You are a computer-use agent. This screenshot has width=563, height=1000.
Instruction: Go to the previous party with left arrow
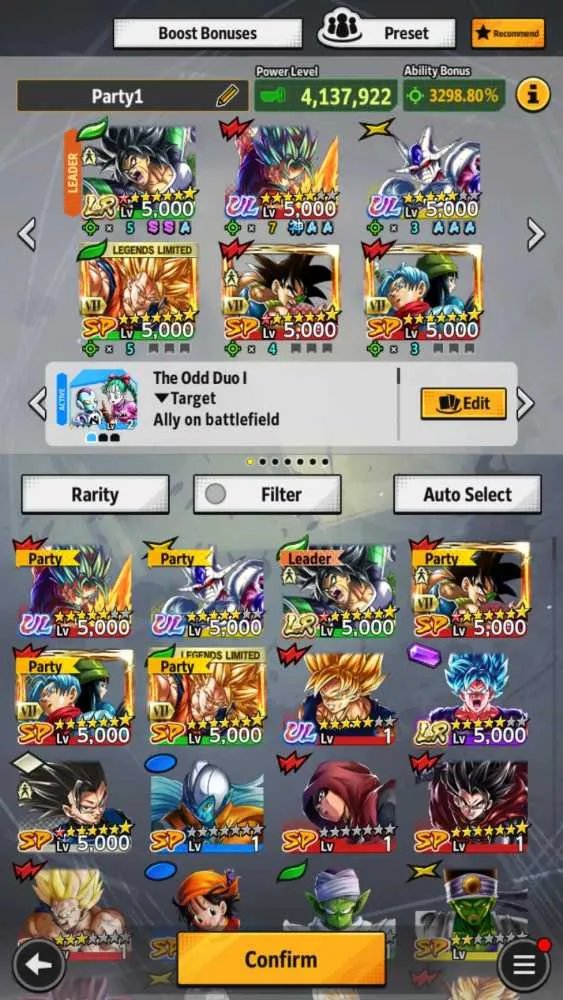(x=27, y=234)
